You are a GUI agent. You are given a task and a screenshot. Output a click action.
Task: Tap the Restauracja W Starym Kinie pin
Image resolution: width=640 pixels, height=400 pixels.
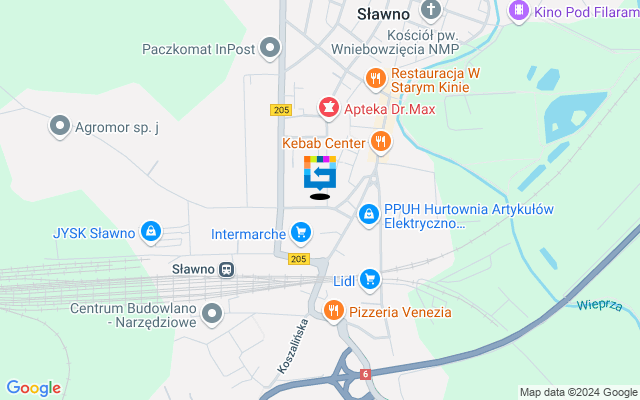pyautogui.click(x=375, y=77)
